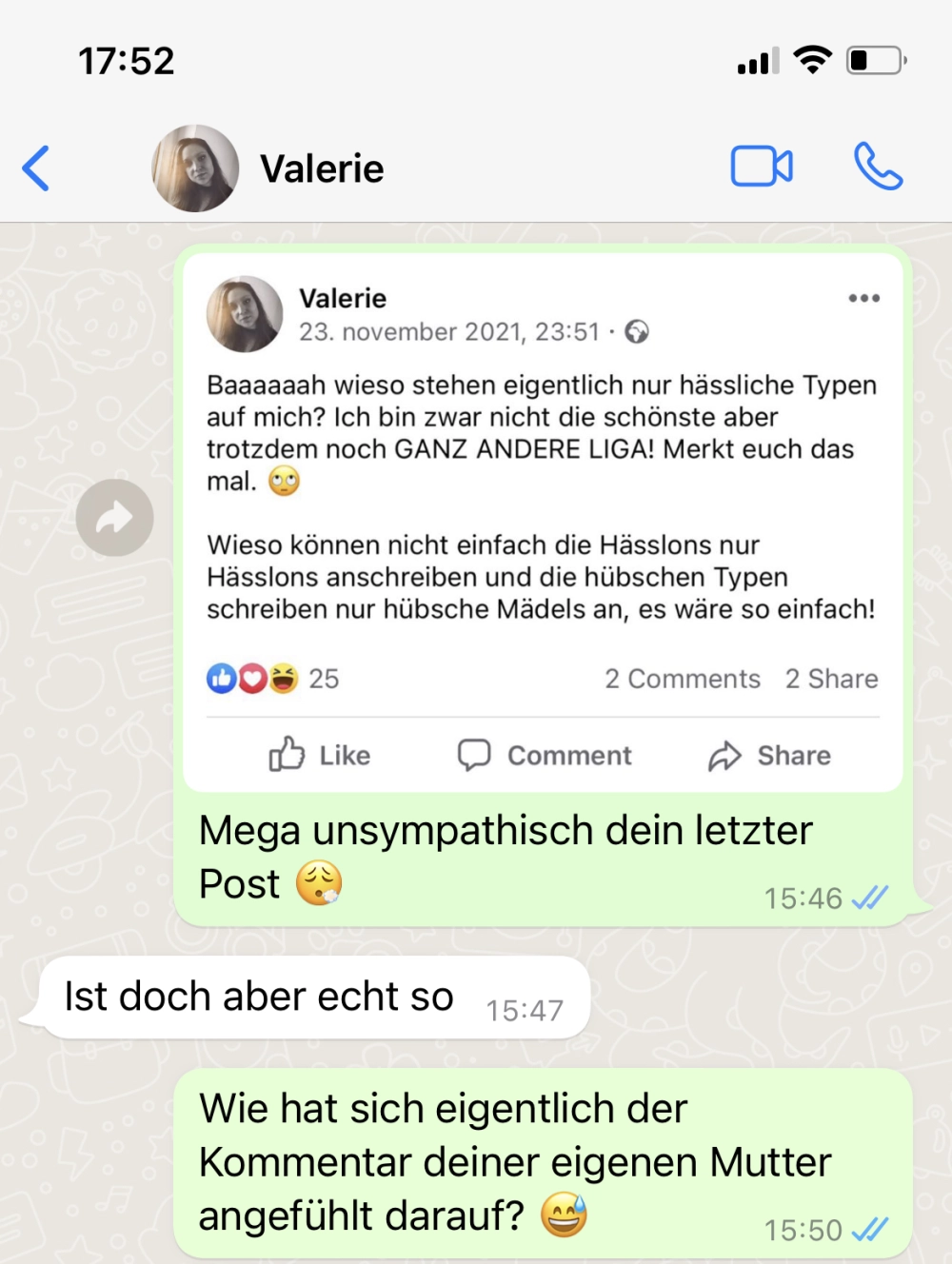Screen dimensions: 952x1264
Task: Forward the shared screenshot message
Action: coord(114,518)
